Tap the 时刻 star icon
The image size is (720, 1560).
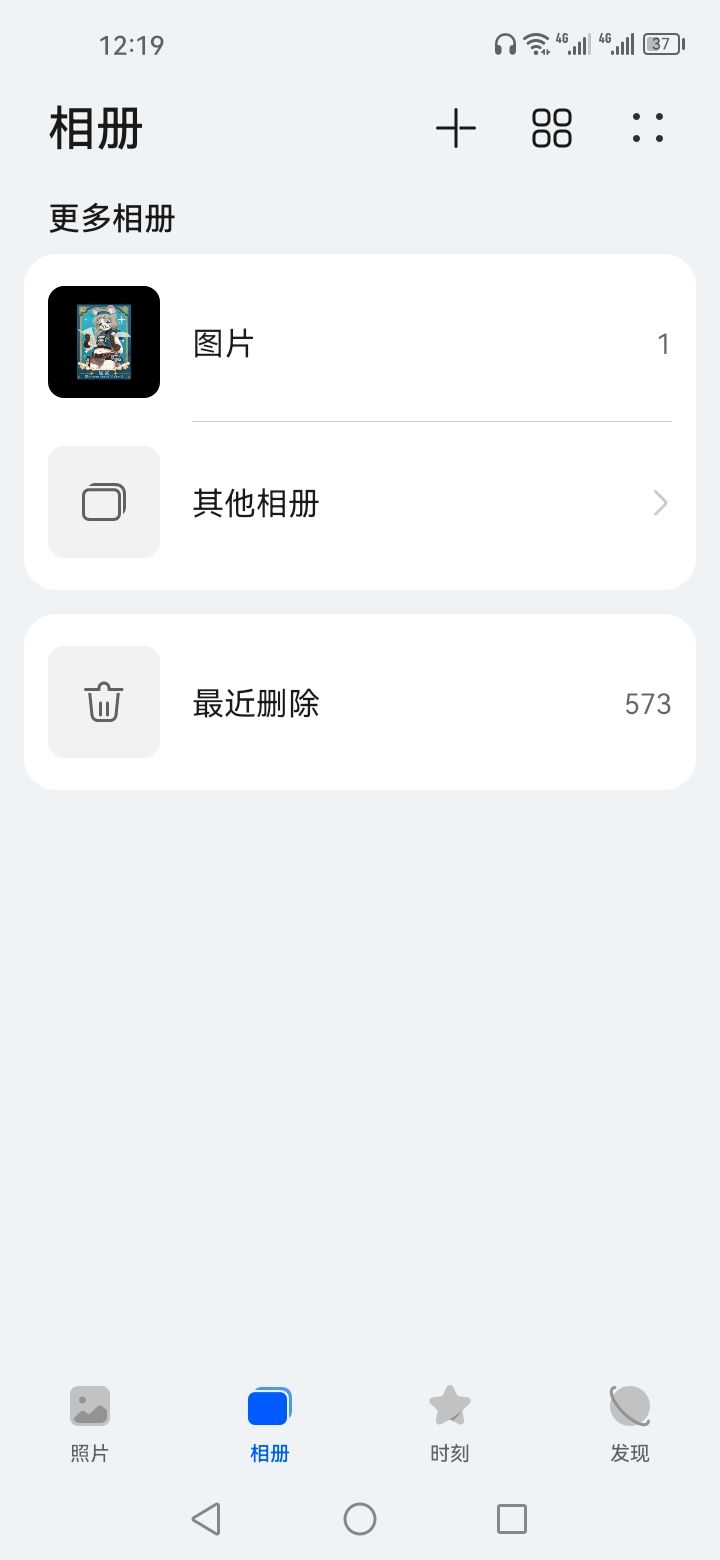tap(449, 1405)
